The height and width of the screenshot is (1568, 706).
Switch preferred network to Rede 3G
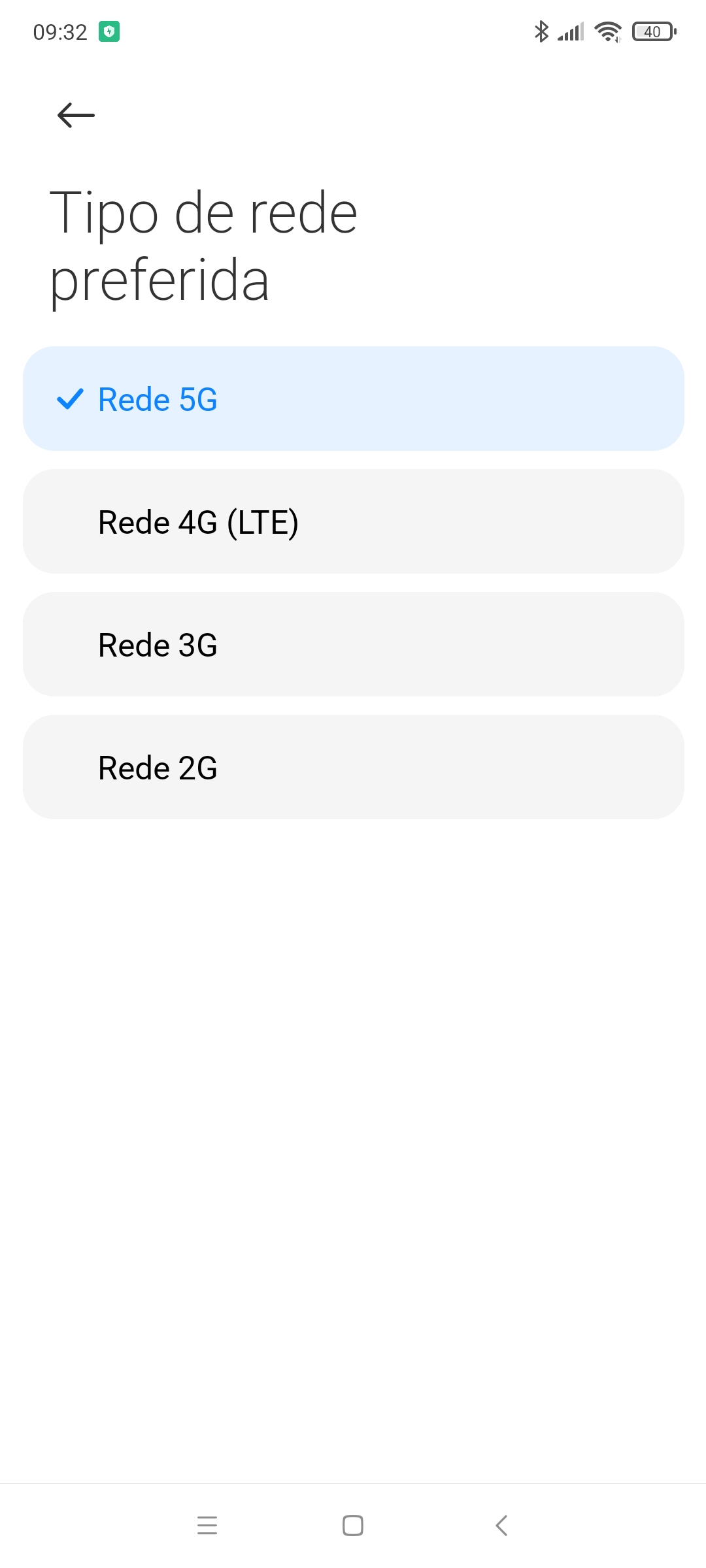pos(354,644)
